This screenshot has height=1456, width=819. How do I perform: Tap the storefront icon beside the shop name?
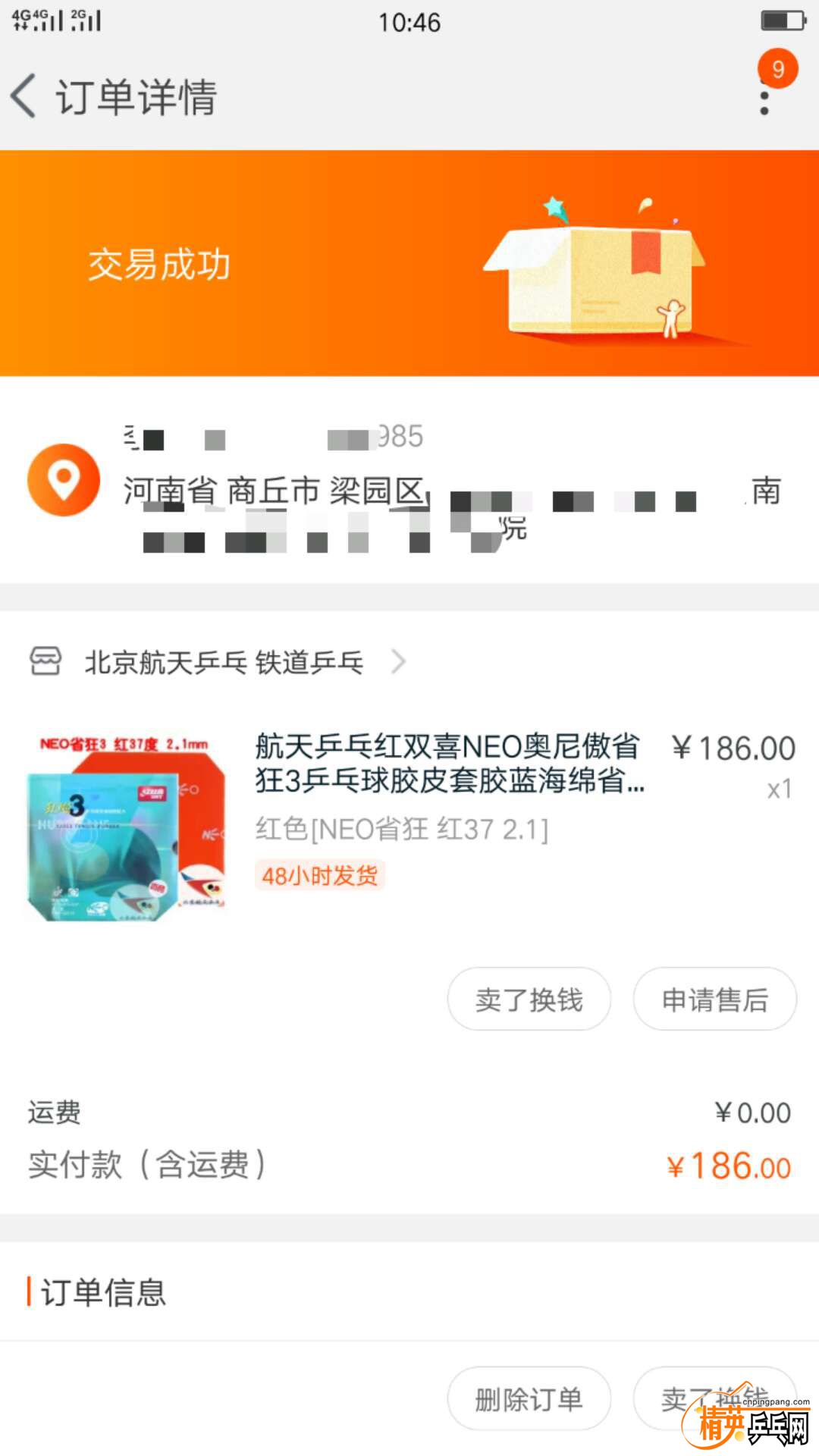click(x=47, y=661)
